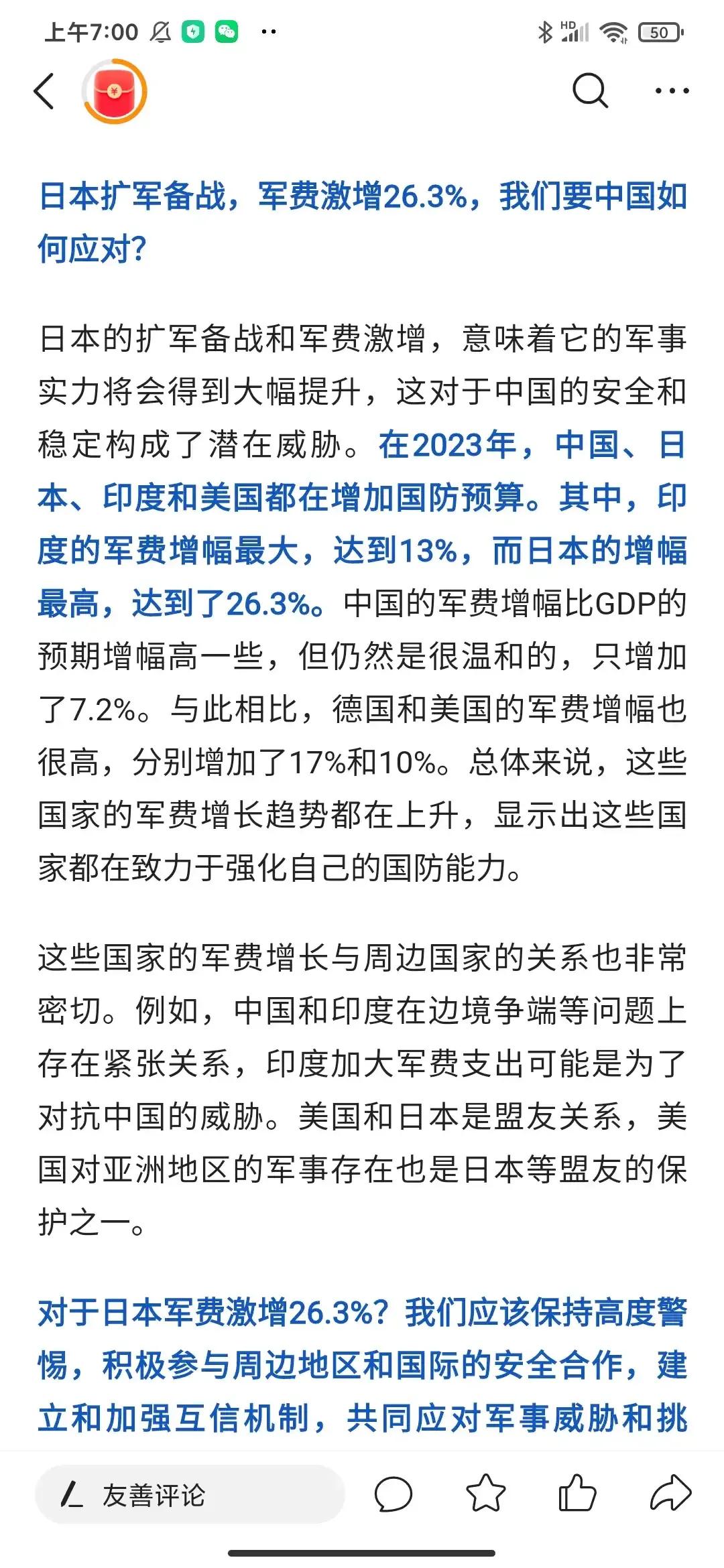Go back using the top-left arrow
This screenshot has width=724, height=1568.
click(x=44, y=91)
